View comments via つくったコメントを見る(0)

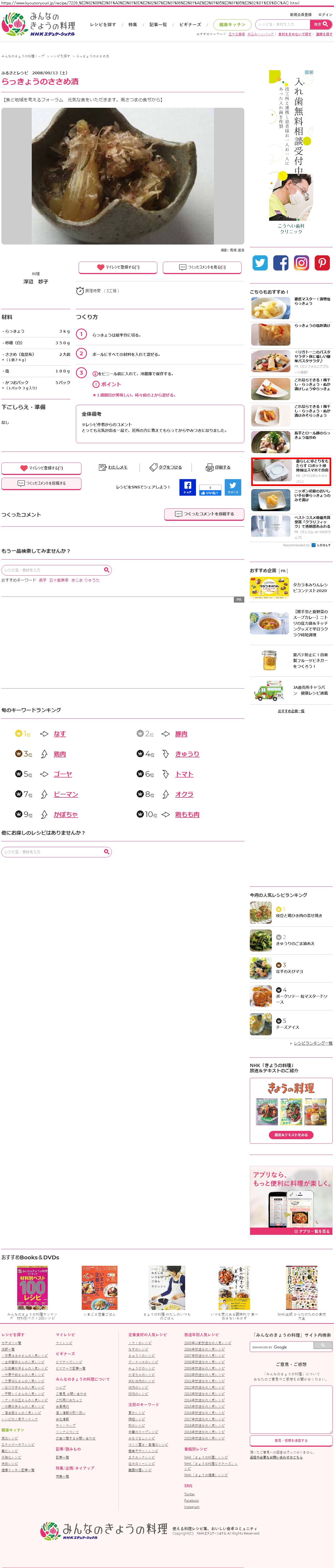pyautogui.click(x=202, y=267)
